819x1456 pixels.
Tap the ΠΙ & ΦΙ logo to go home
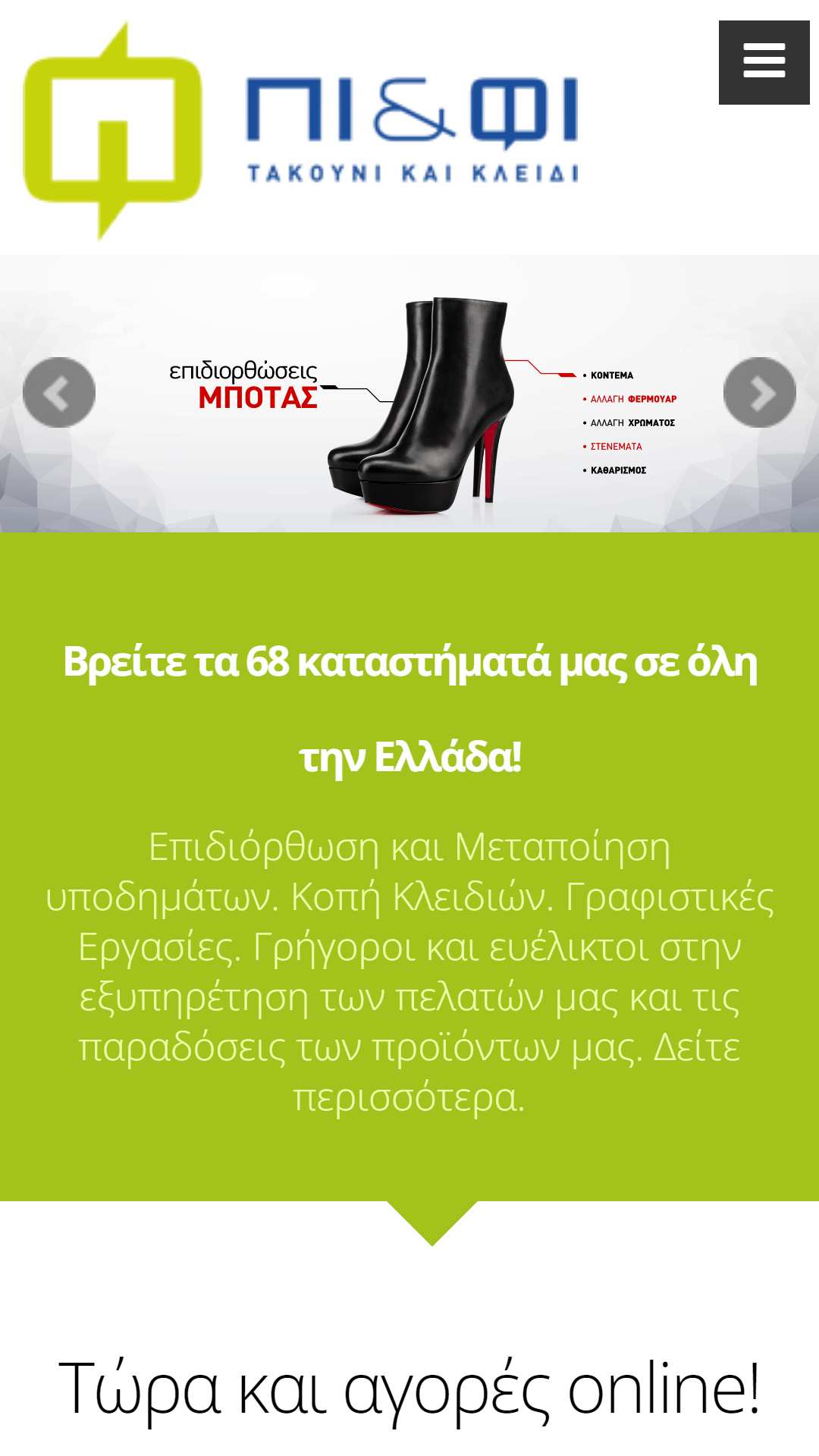click(301, 130)
